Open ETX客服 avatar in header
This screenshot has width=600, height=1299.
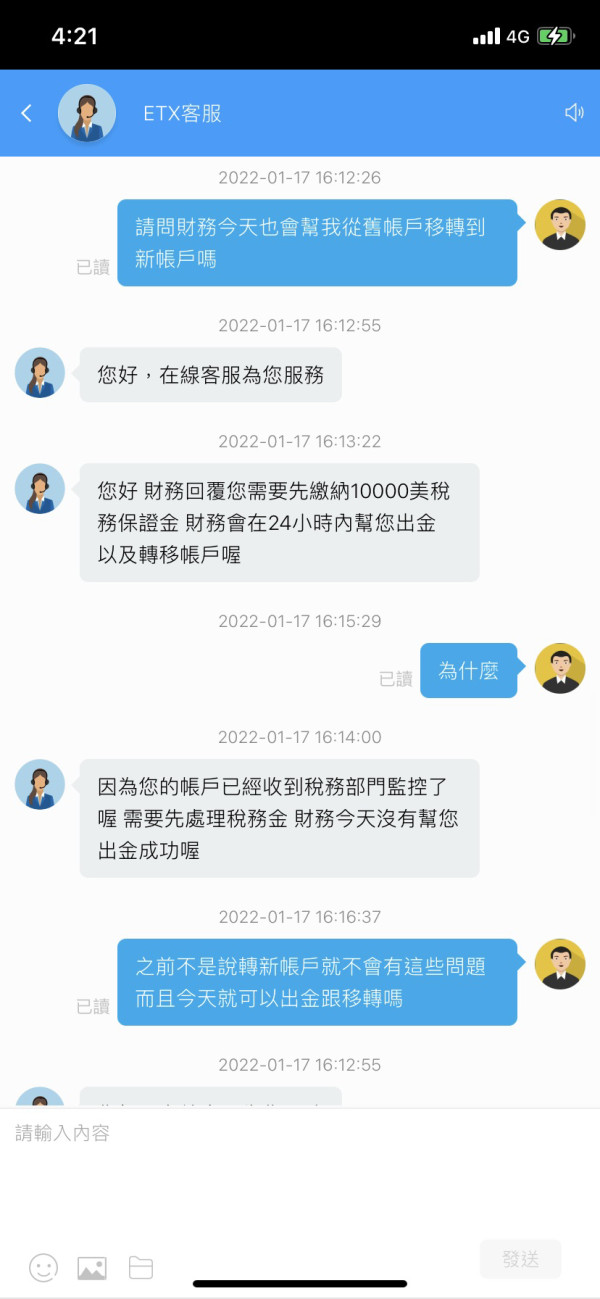click(x=87, y=113)
